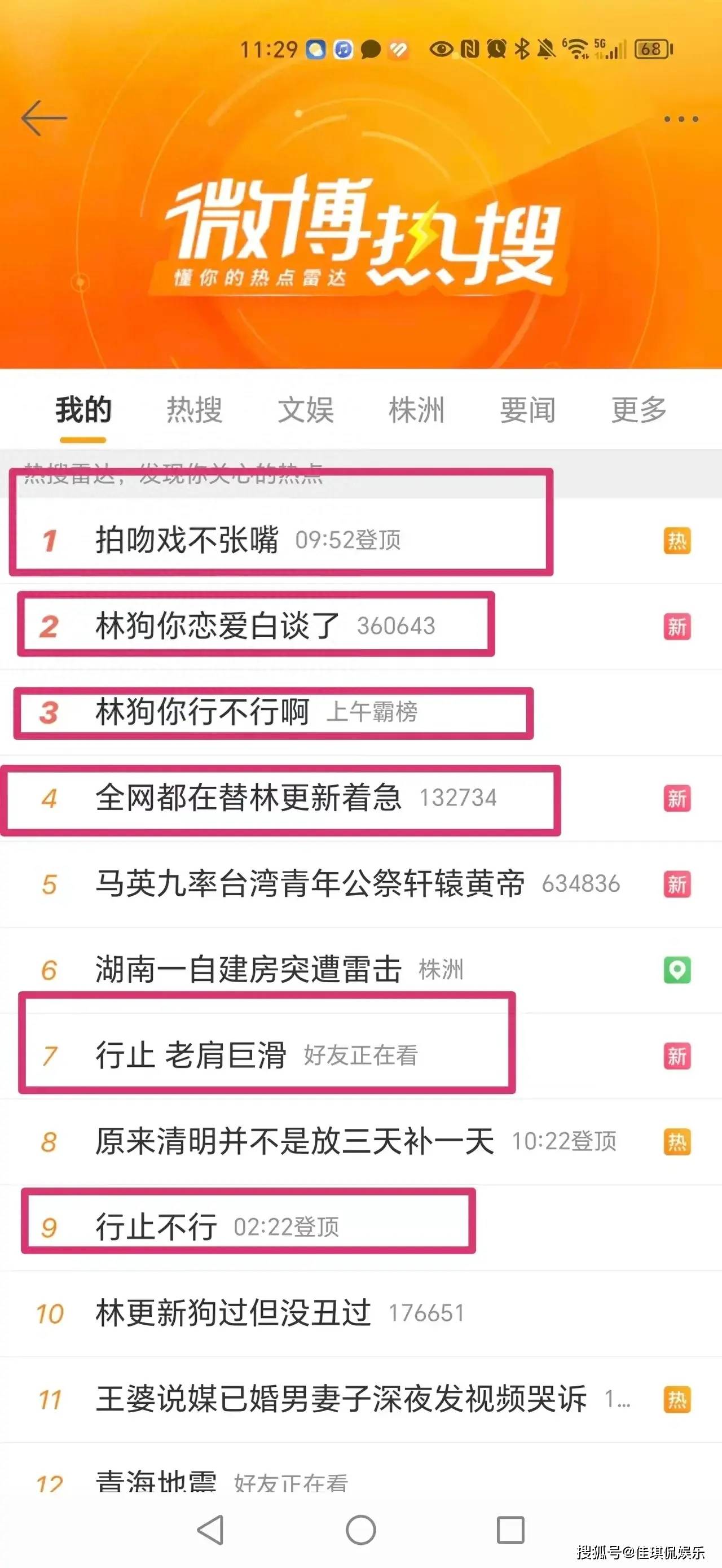Switch to the 热搜 tab
The width and height of the screenshot is (722, 1568).
click(x=194, y=410)
